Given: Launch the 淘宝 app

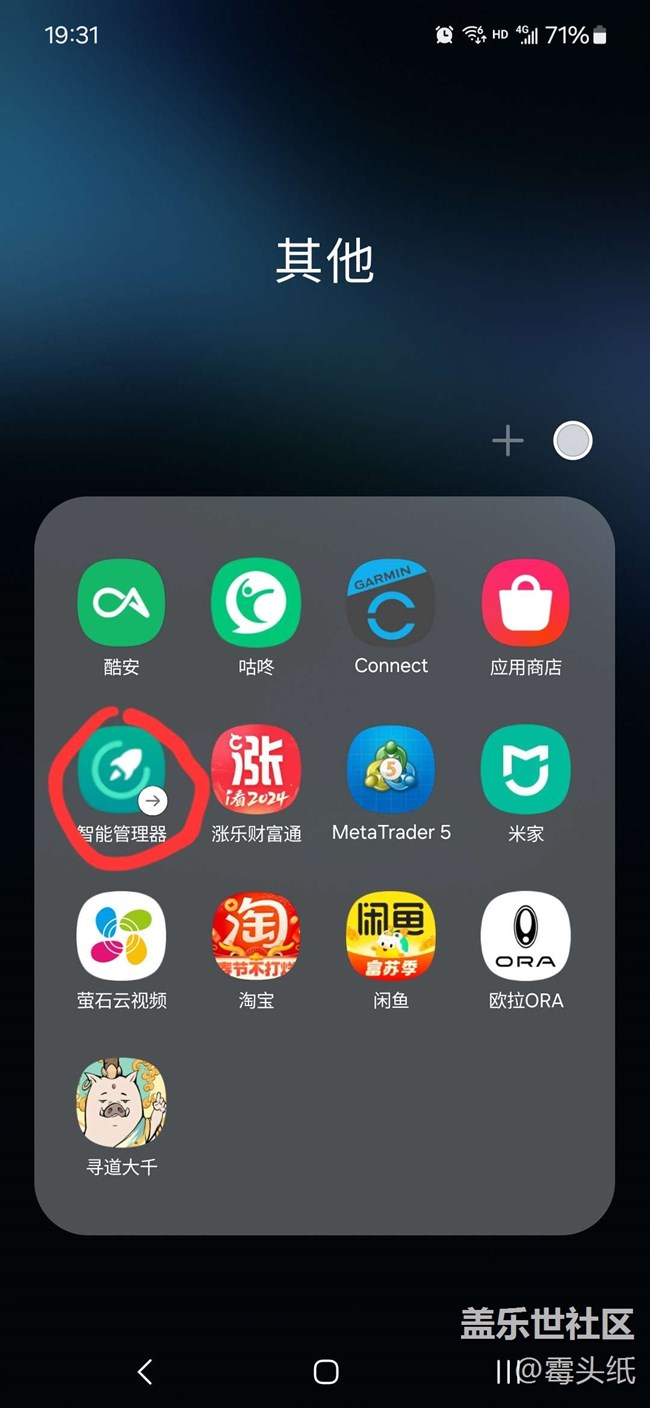Looking at the screenshot, I should tap(256, 936).
